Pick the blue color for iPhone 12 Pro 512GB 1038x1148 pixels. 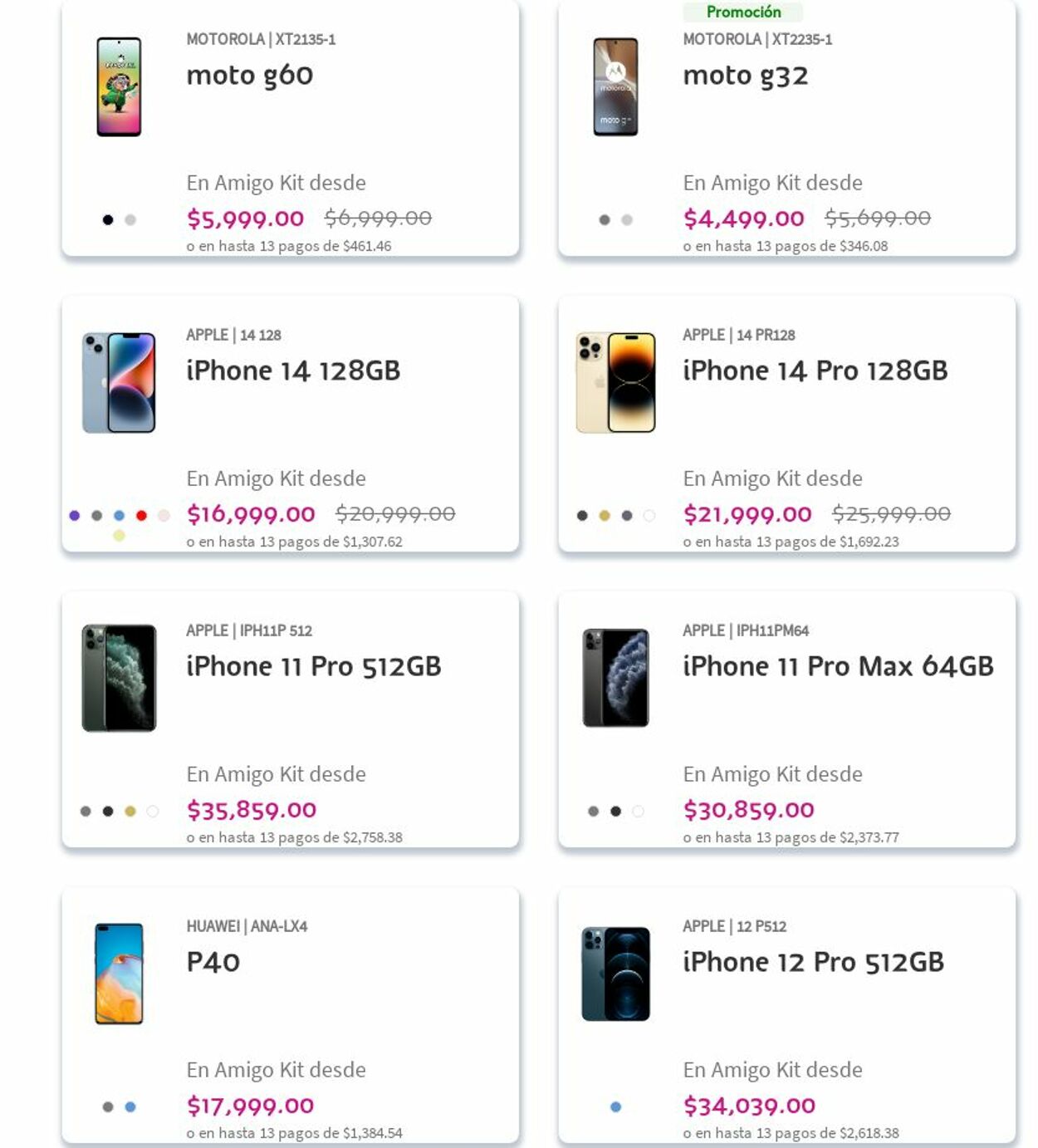615,1107
